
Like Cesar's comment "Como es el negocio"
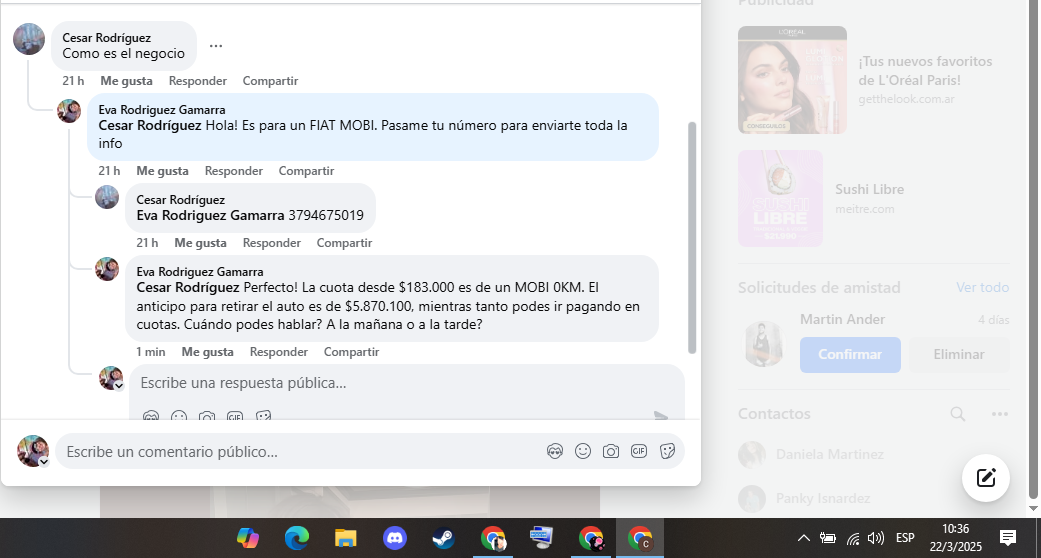click(x=126, y=81)
